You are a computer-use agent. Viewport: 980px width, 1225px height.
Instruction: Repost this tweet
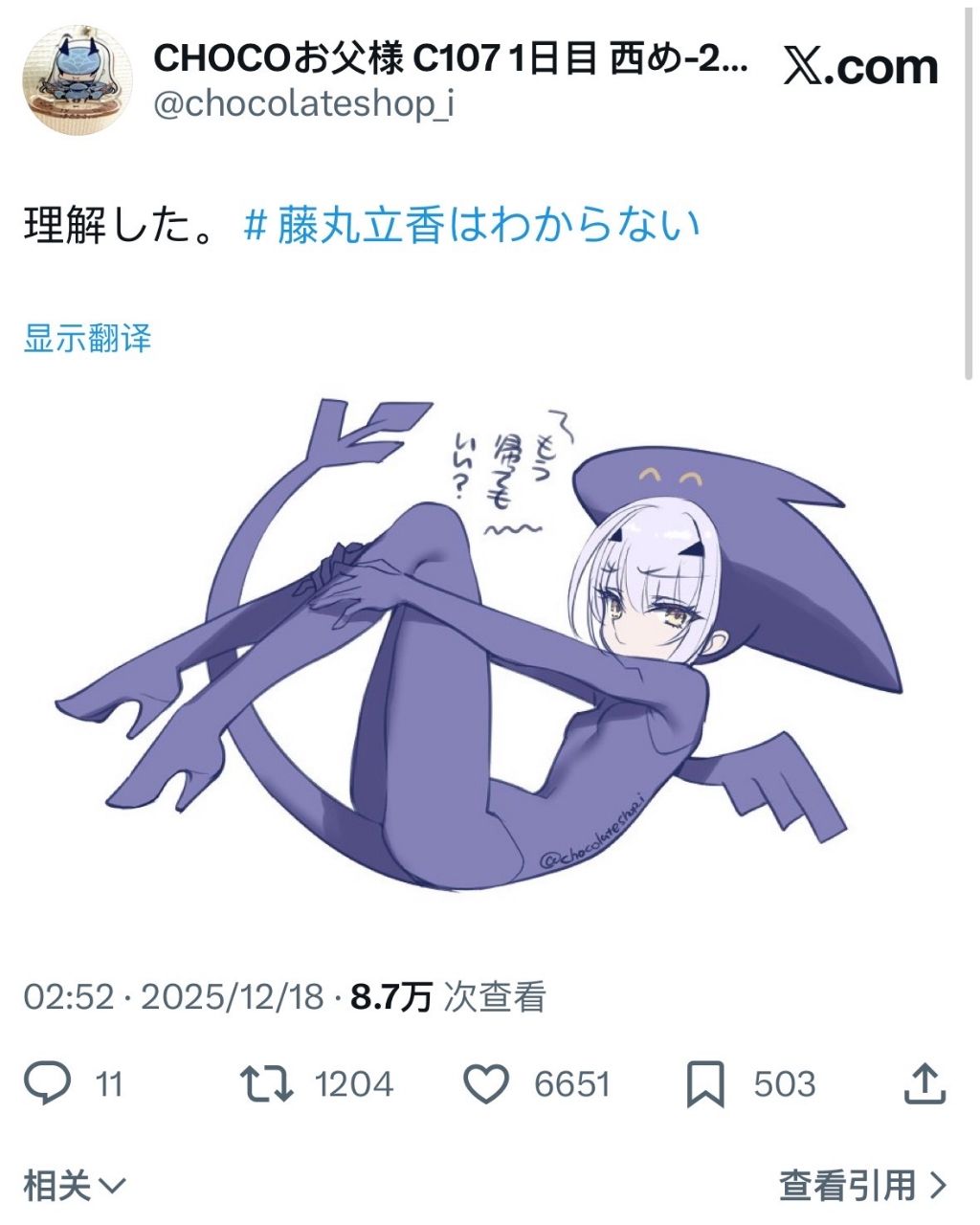[266, 1083]
